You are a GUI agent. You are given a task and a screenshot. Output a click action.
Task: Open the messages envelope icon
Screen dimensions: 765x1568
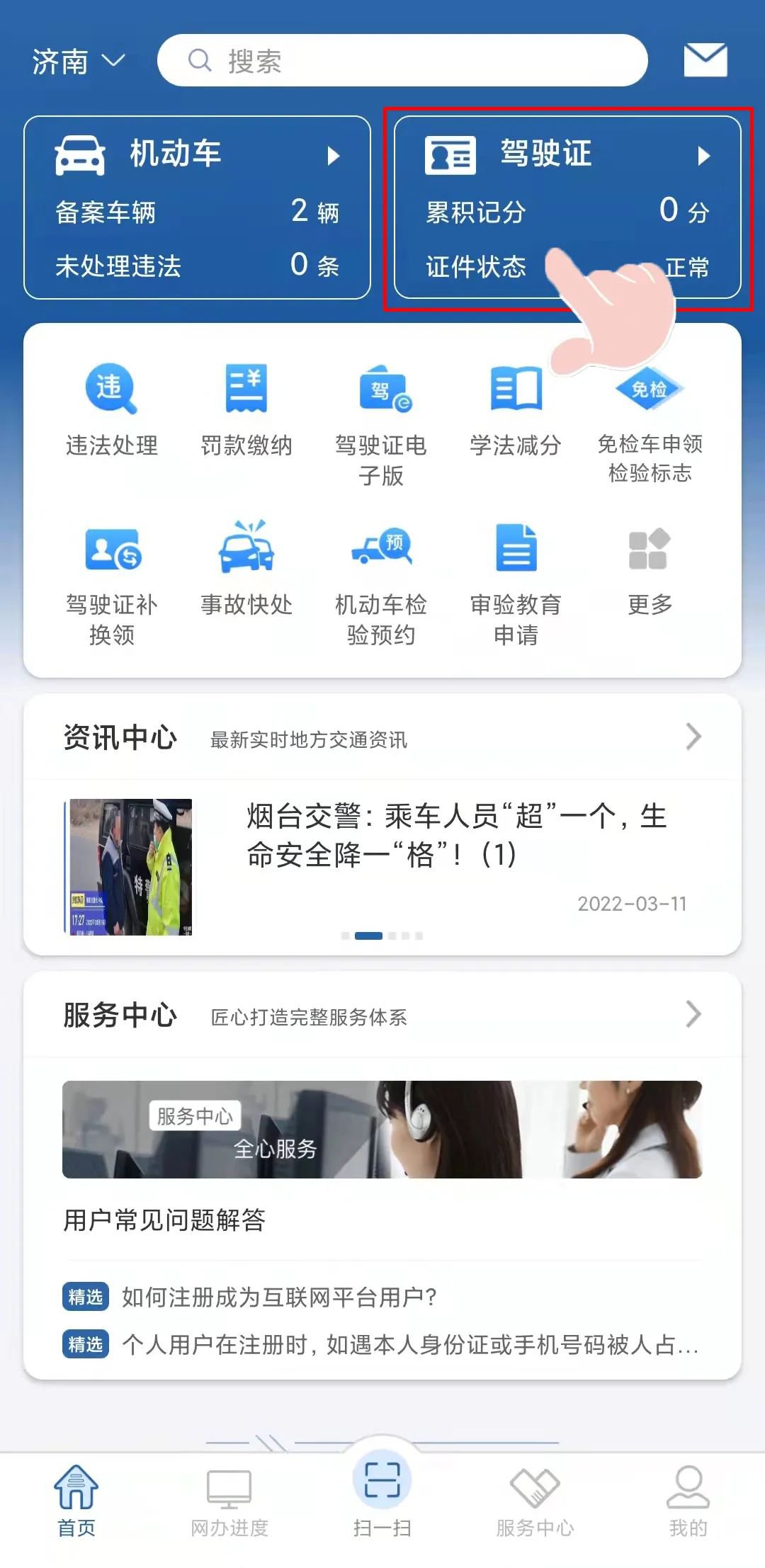(705, 60)
